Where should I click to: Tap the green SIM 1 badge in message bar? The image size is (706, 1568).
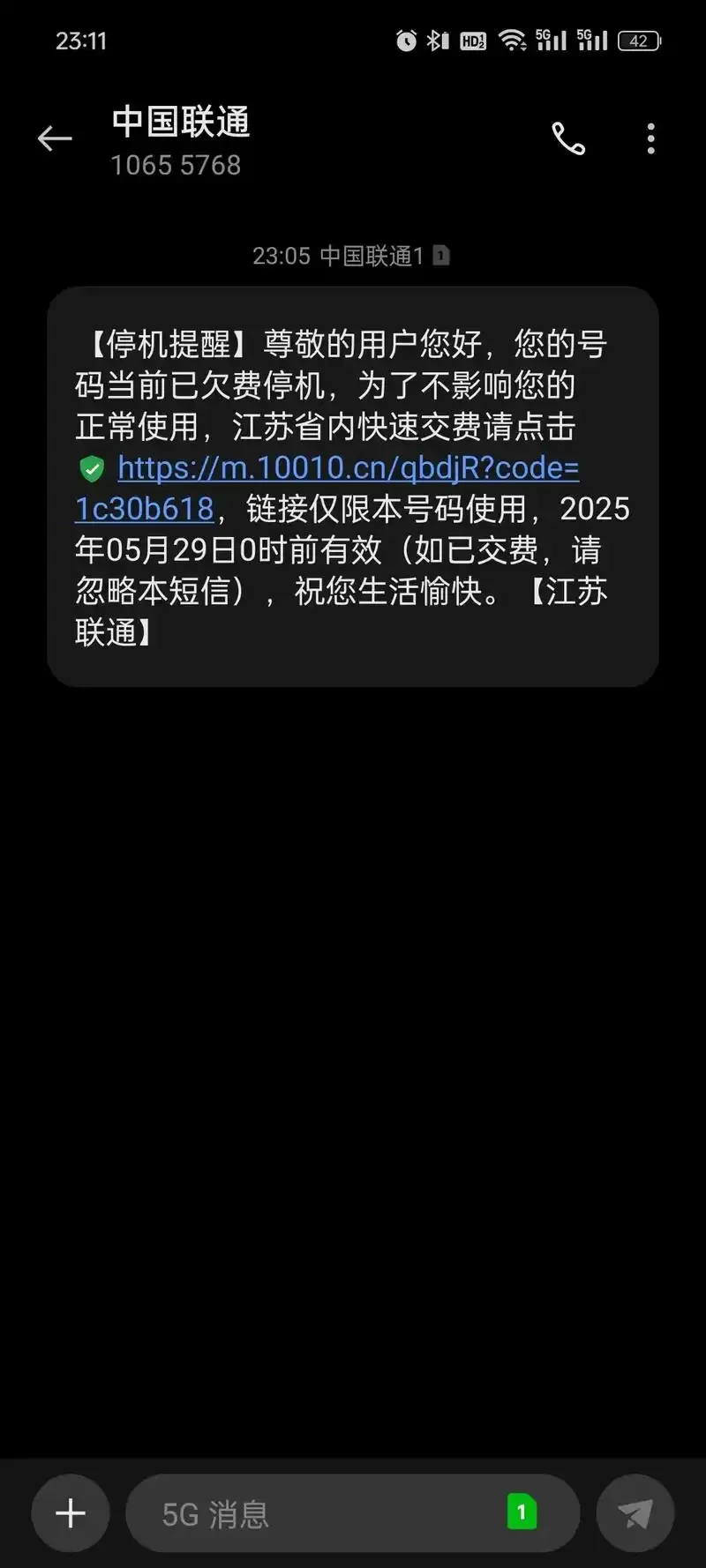[x=521, y=1512]
